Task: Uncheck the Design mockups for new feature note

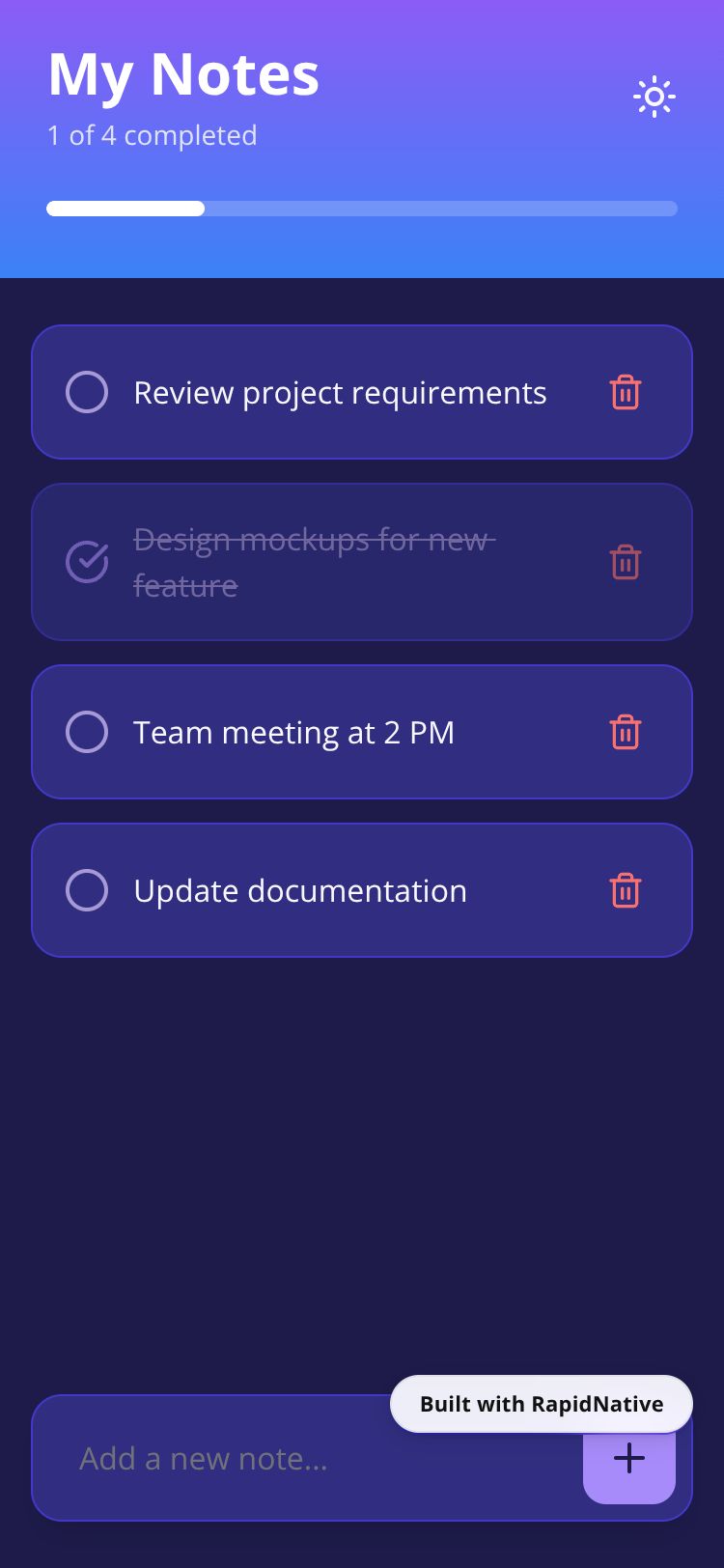Action: point(87,562)
